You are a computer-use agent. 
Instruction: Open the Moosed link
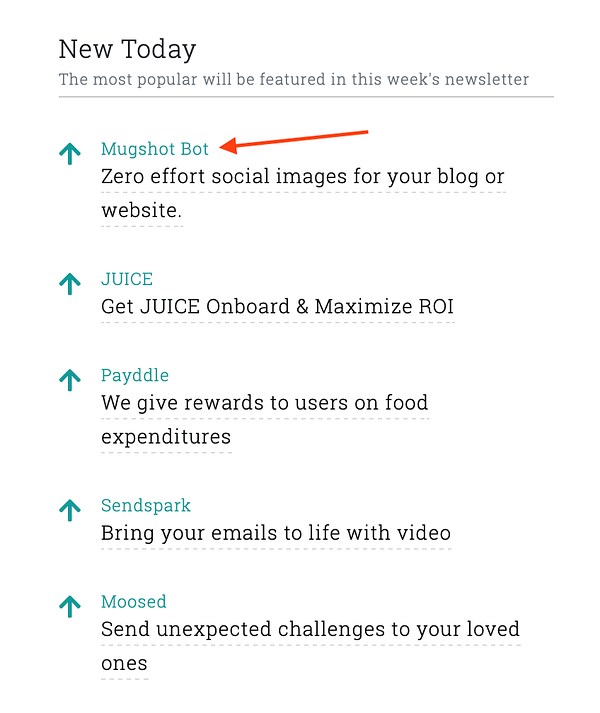[134, 601]
